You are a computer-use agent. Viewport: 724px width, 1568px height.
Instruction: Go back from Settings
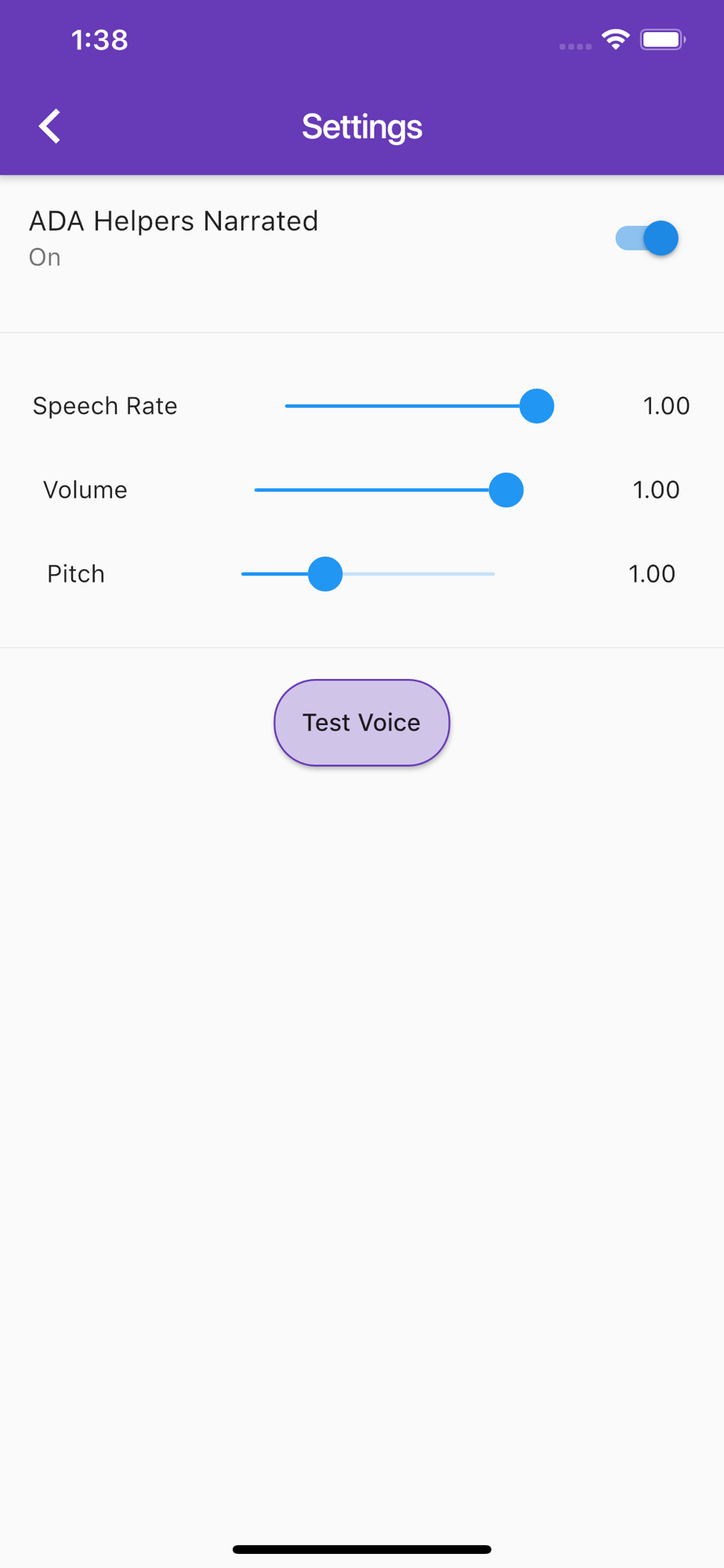point(50,126)
